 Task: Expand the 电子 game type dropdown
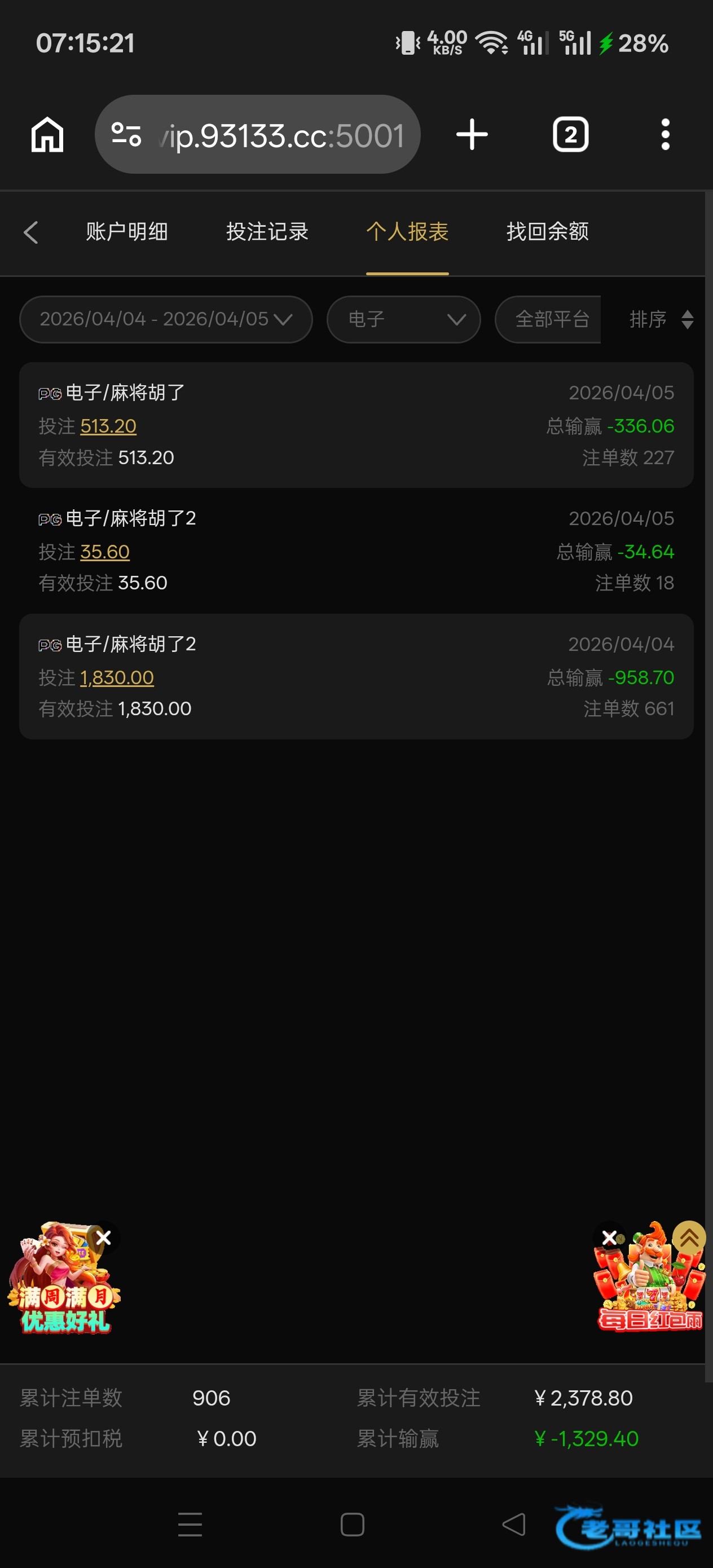coord(404,319)
